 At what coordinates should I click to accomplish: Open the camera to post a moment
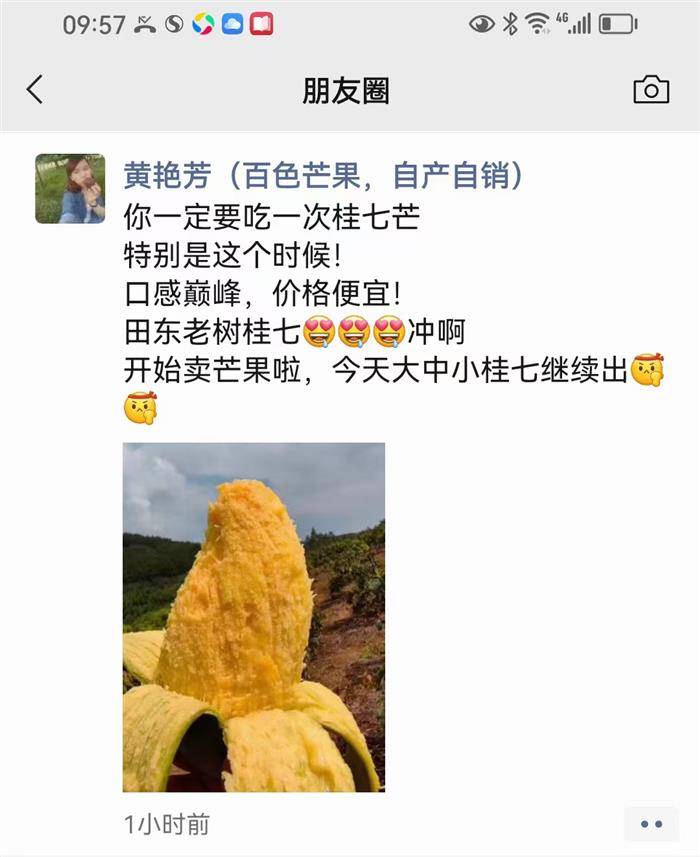pyautogui.click(x=651, y=90)
